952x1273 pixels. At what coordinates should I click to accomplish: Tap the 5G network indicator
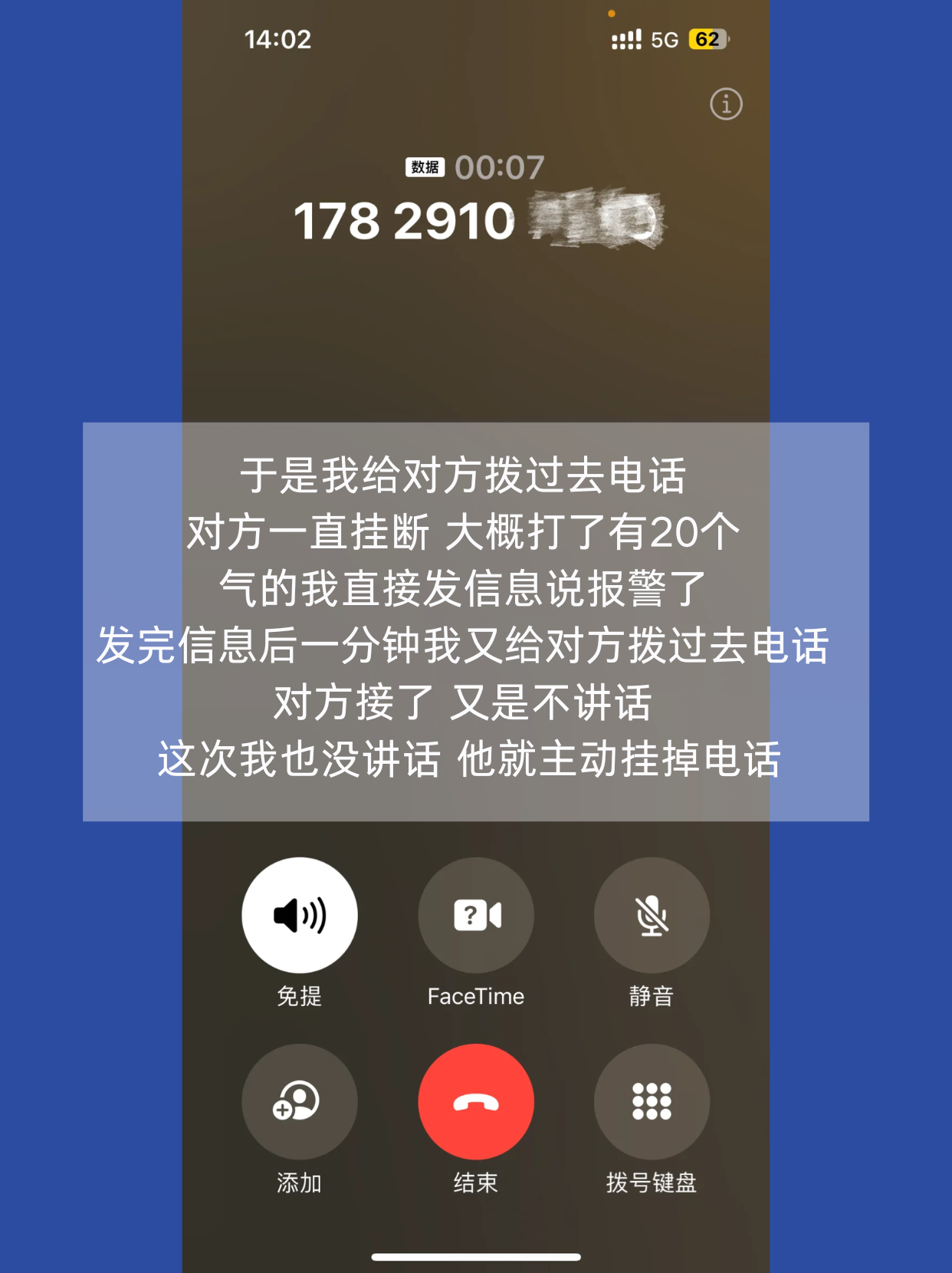click(664, 38)
